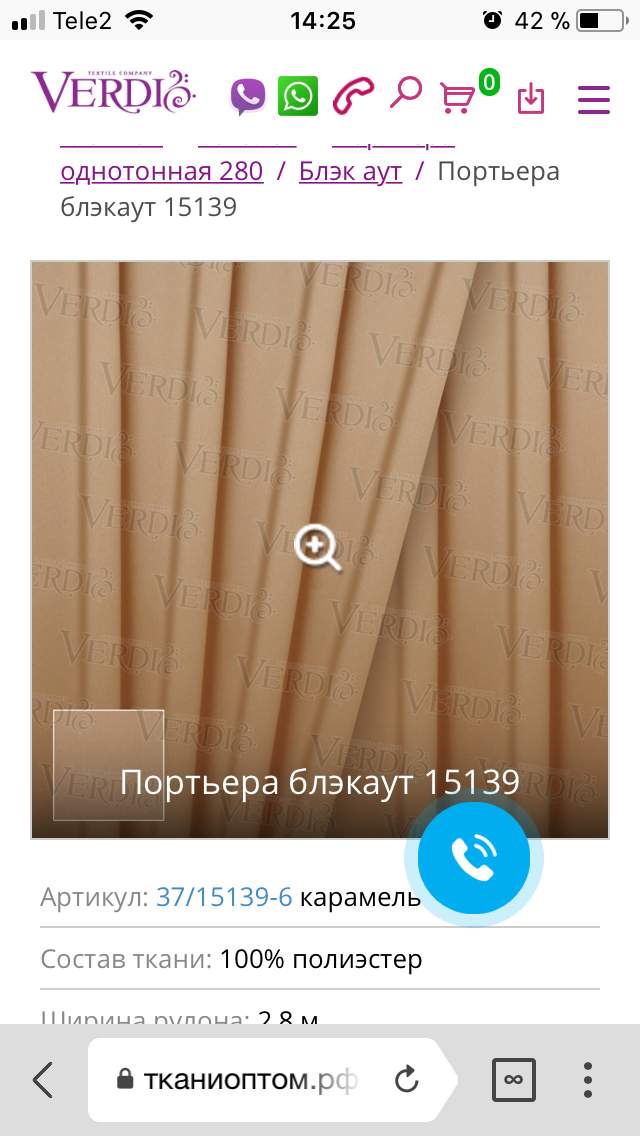This screenshot has height=1136, width=640.
Task: Open the hamburger menu
Action: click(x=594, y=99)
